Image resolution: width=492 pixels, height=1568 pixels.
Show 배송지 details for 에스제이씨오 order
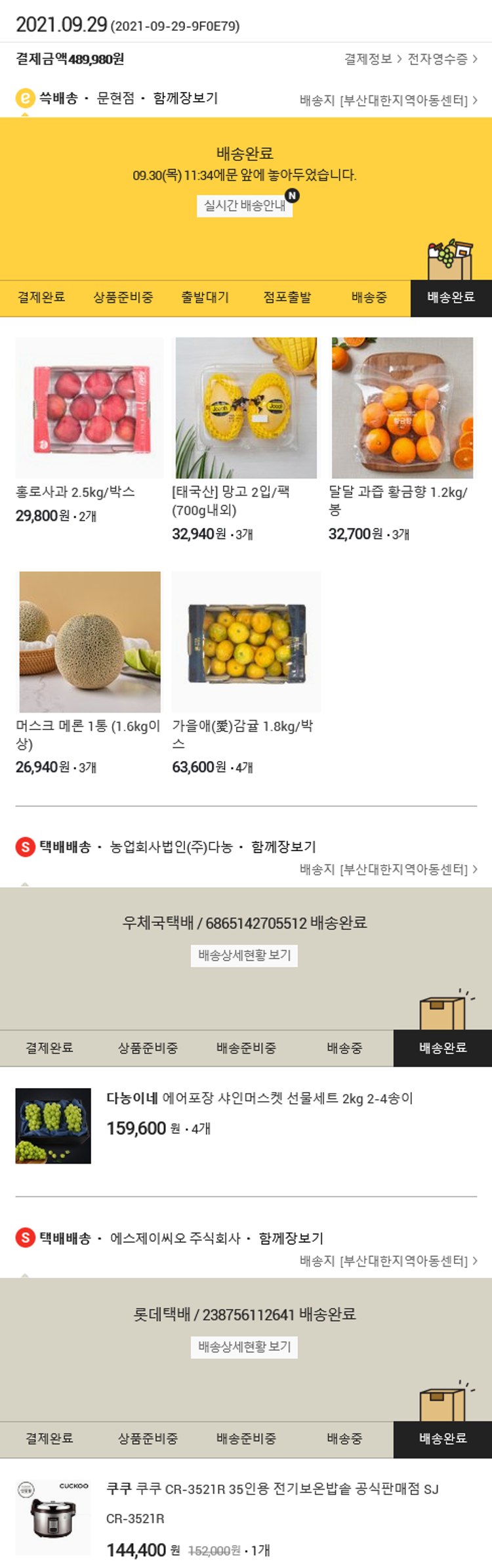388,1261
